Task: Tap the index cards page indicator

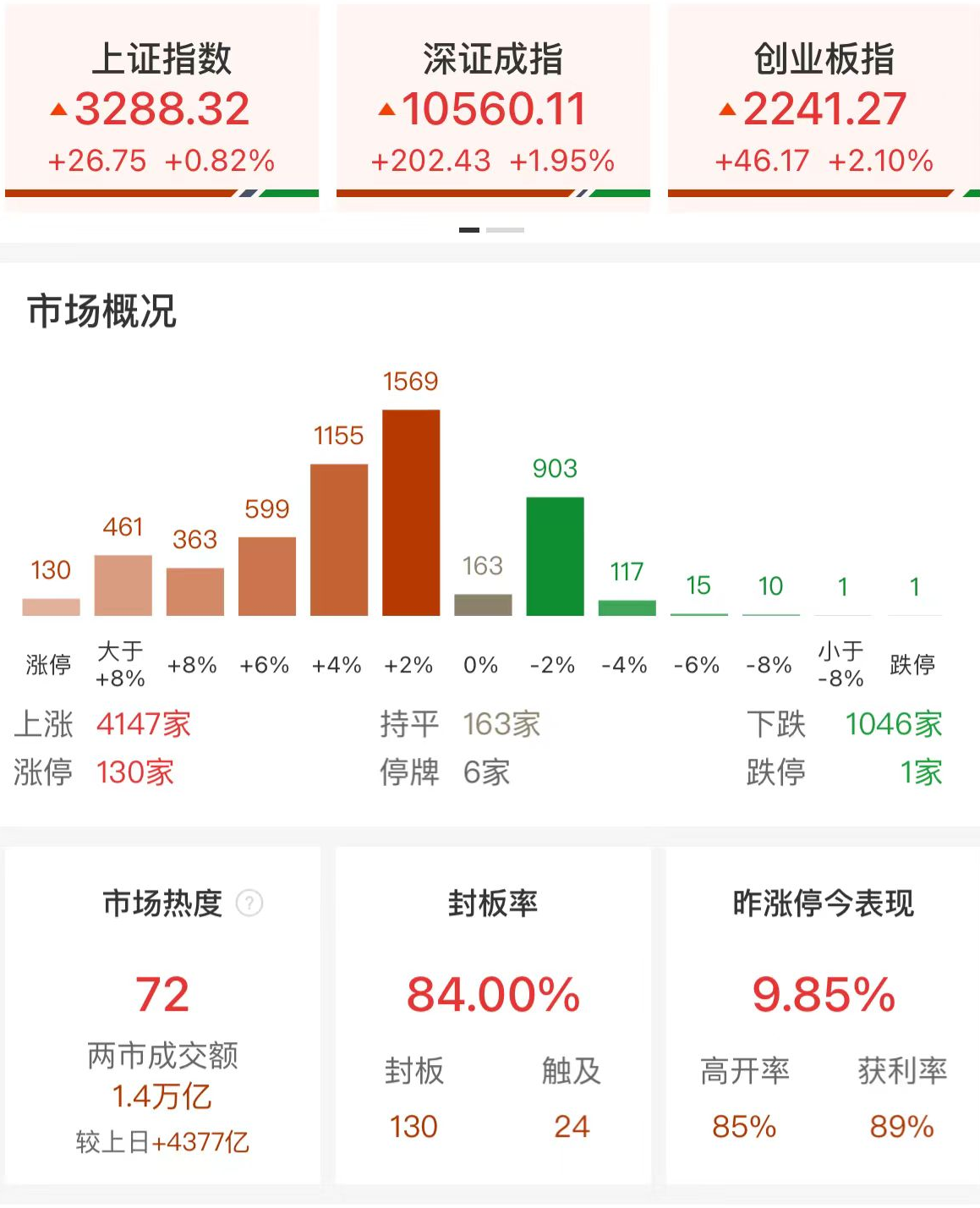Action: [x=491, y=230]
